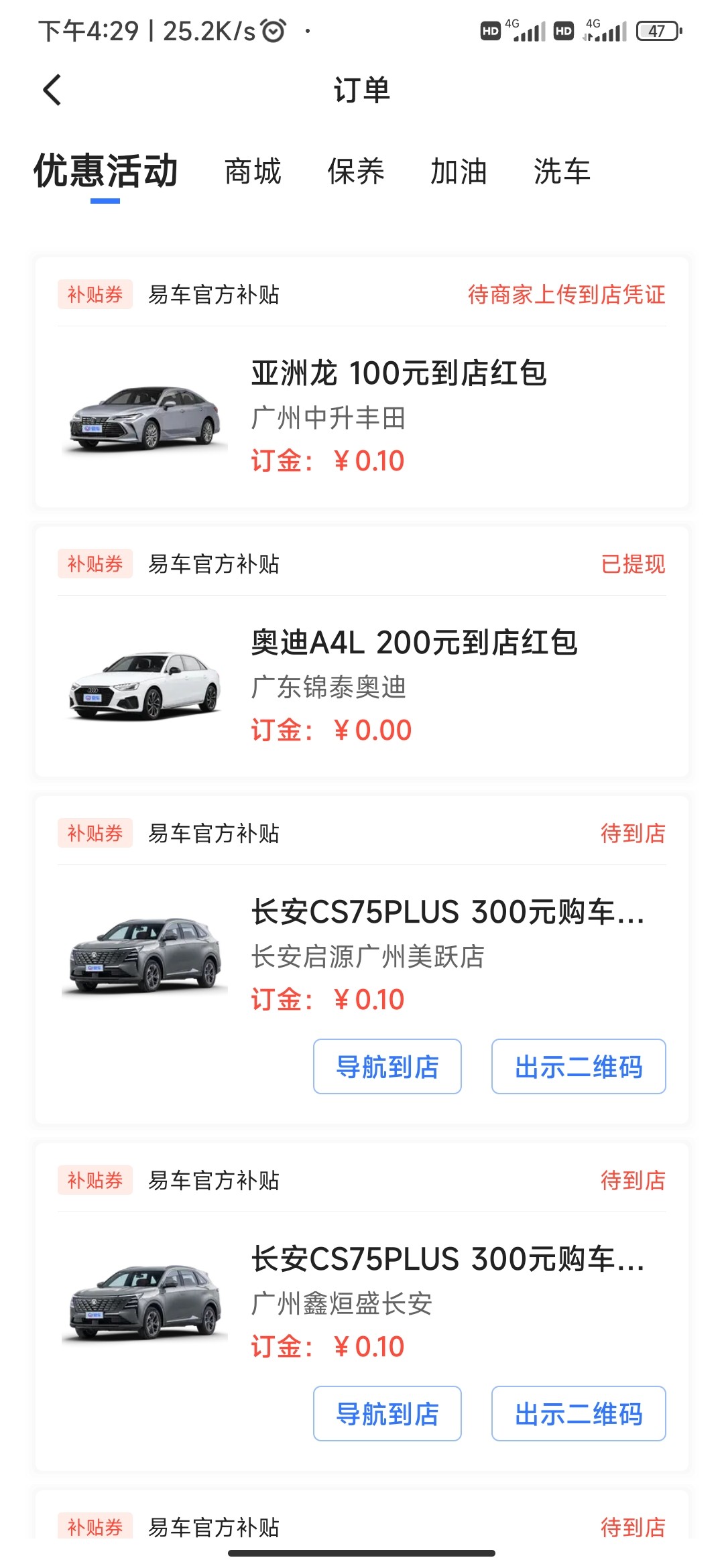Open the 洗车 orders tab
Image resolution: width=724 pixels, height=1568 pixels.
[562, 172]
